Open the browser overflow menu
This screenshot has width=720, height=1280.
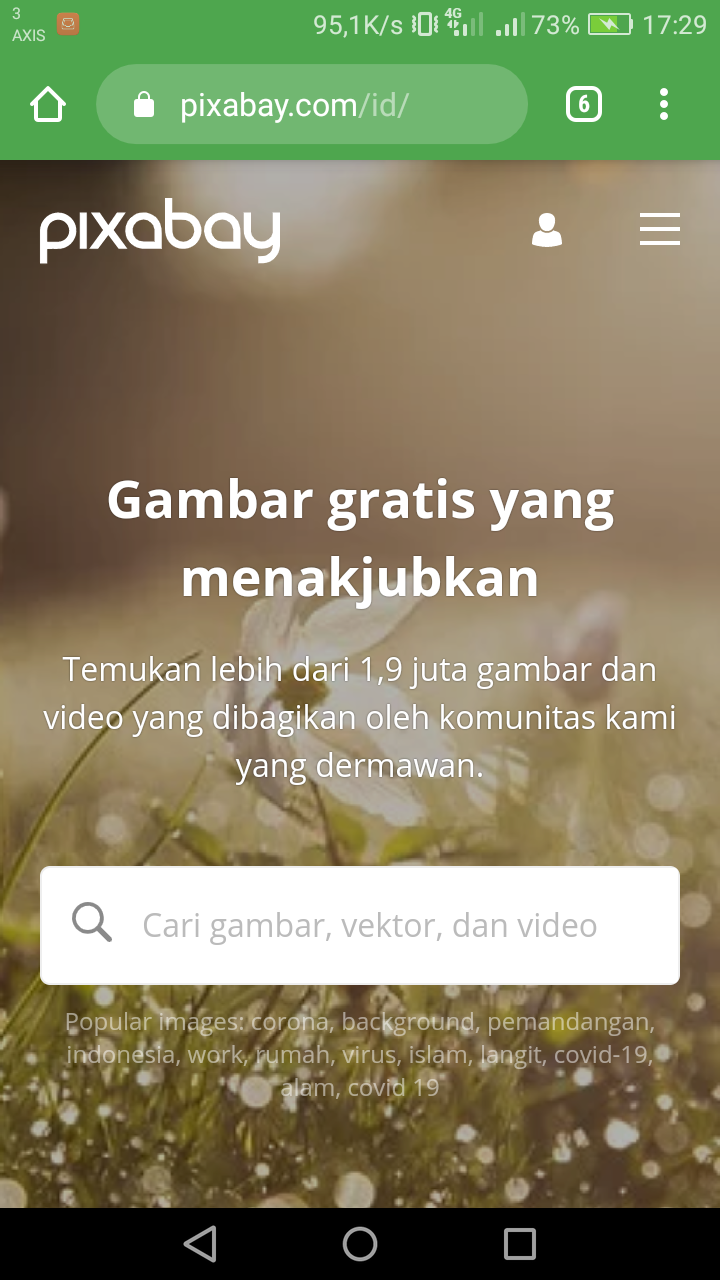pyautogui.click(x=664, y=105)
